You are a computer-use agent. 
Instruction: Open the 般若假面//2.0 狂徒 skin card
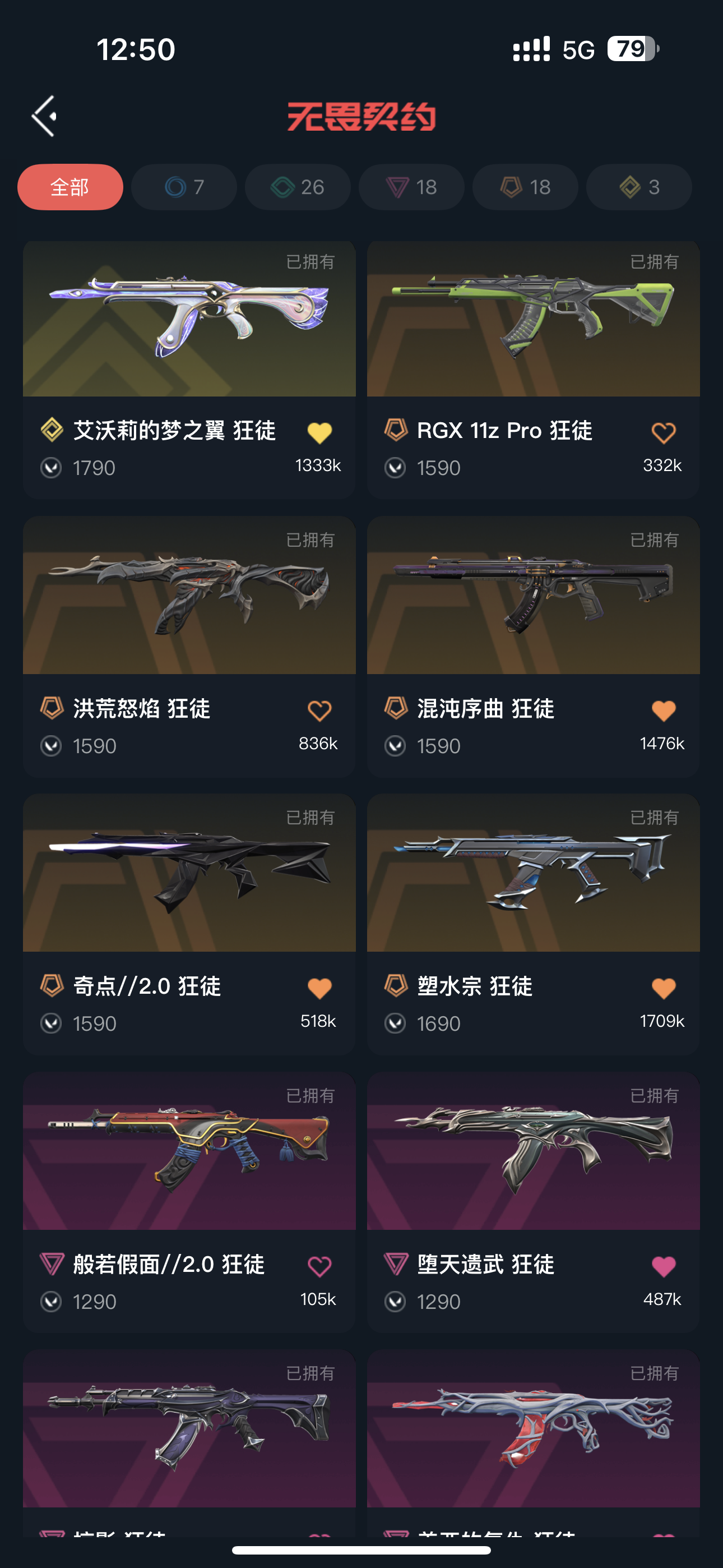click(189, 1152)
